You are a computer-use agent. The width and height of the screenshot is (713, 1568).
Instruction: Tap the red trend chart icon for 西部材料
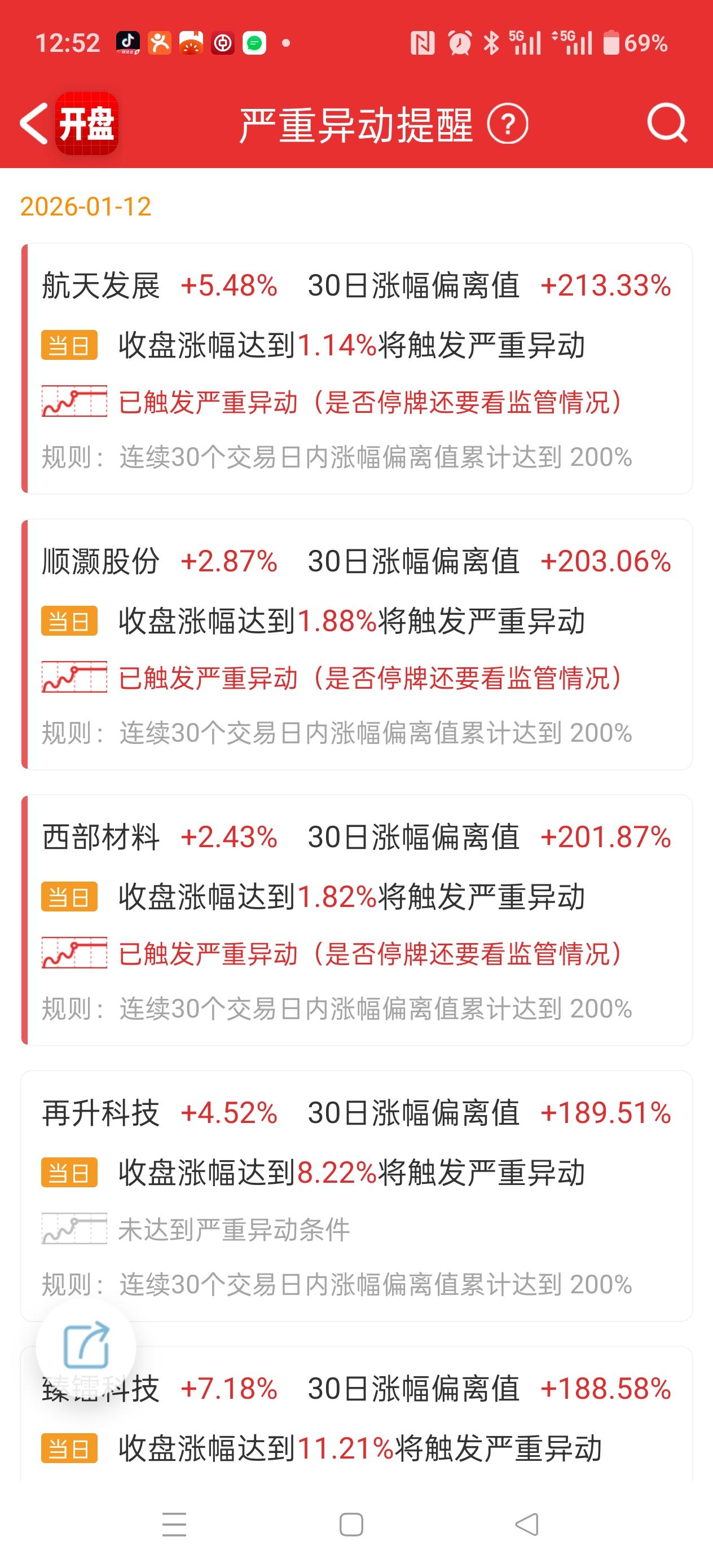pos(74,954)
